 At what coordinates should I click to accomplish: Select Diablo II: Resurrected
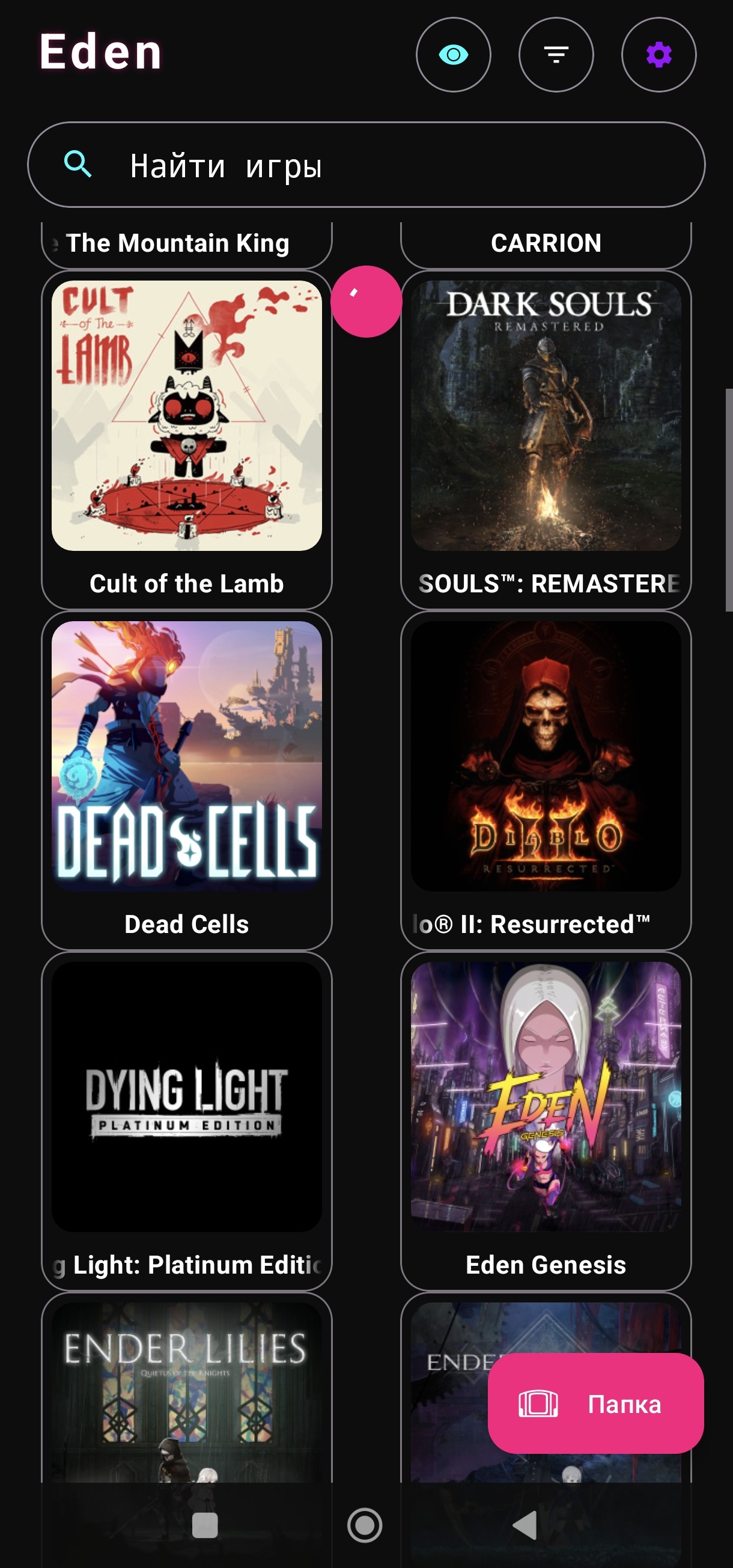546,780
